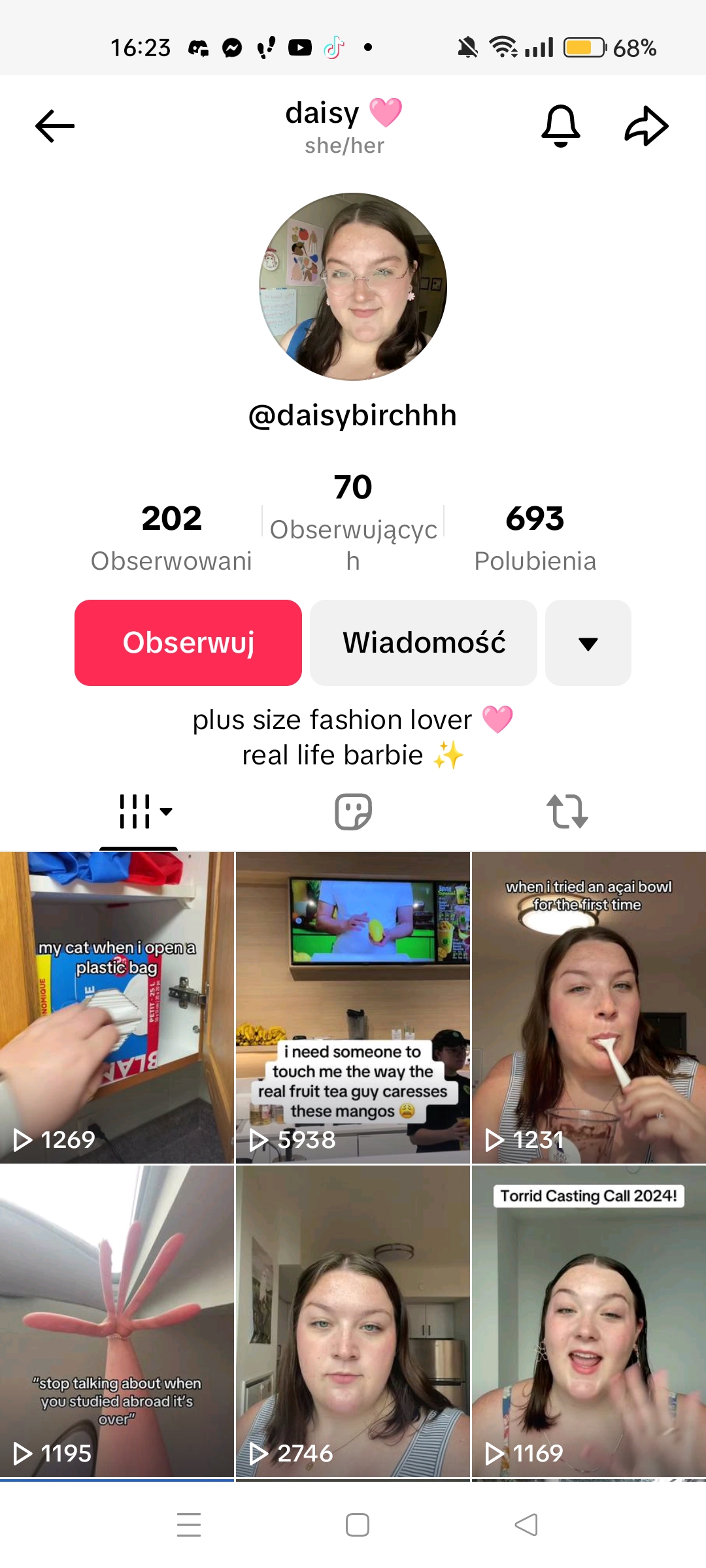Expand the Android recent apps overview
Image resolution: width=706 pixels, height=1568 pixels.
(189, 1525)
